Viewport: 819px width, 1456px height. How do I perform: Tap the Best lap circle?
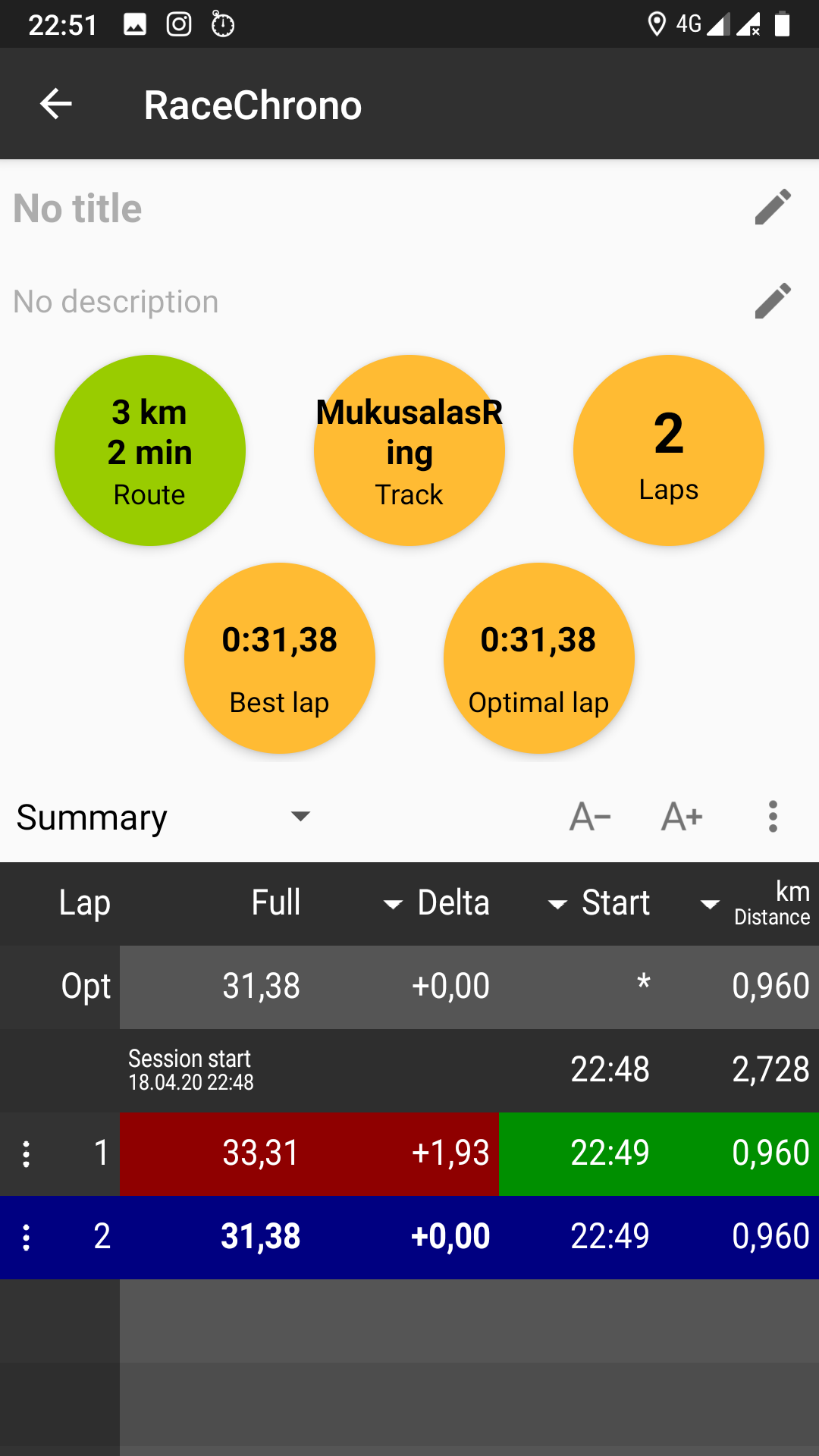point(280,658)
